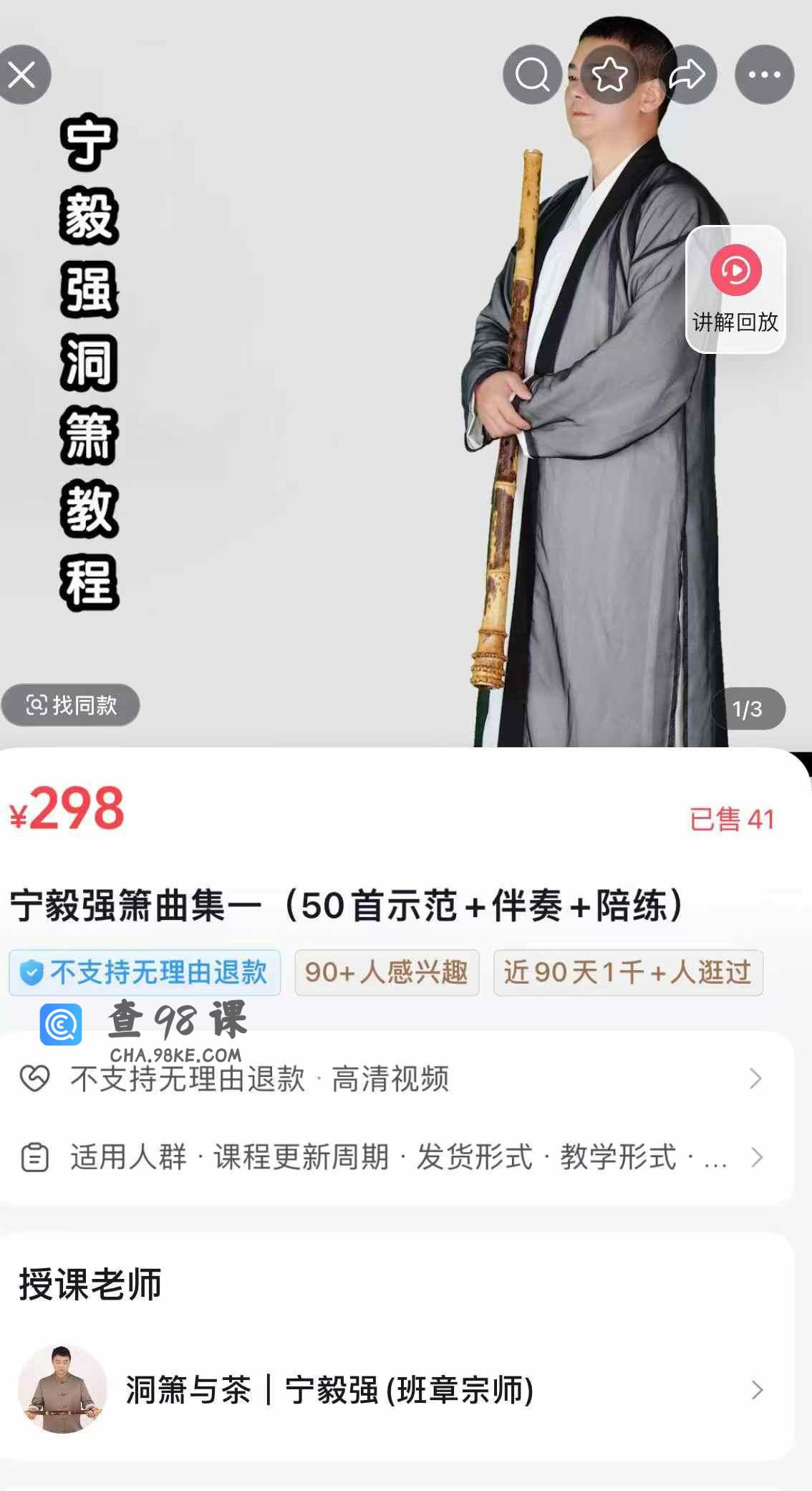
Task: Favorite this course with the star icon
Action: (609, 75)
